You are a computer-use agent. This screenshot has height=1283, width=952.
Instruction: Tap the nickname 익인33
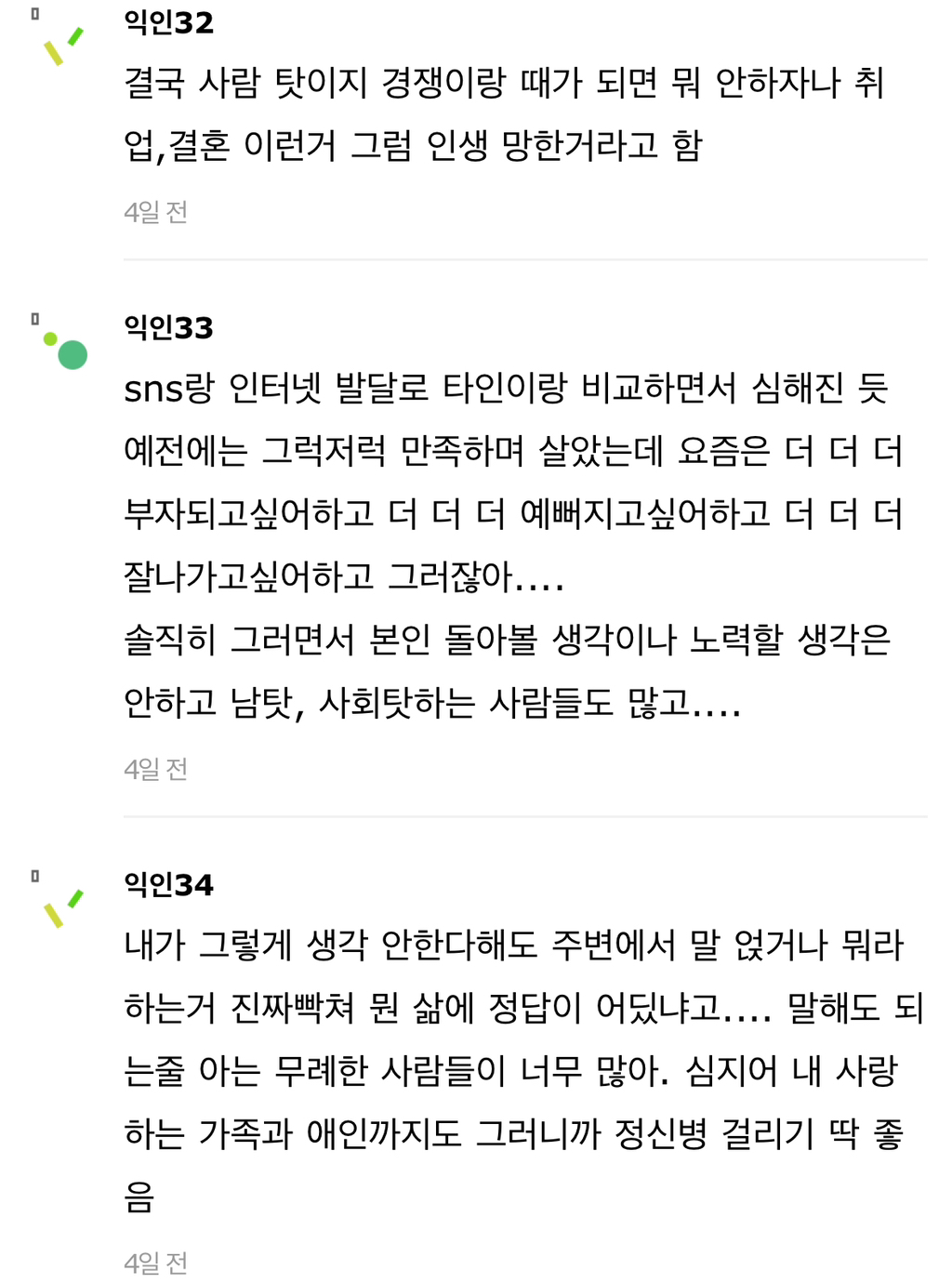(168, 327)
